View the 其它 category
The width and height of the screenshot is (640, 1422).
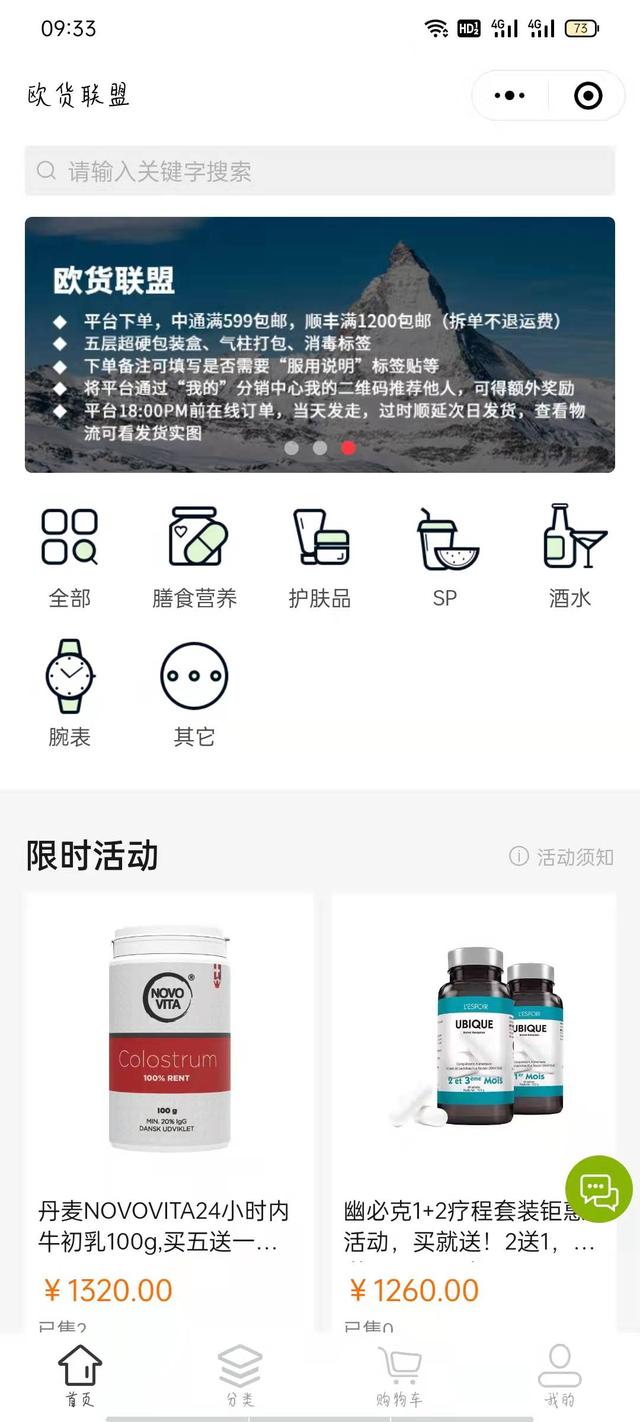tap(195, 694)
